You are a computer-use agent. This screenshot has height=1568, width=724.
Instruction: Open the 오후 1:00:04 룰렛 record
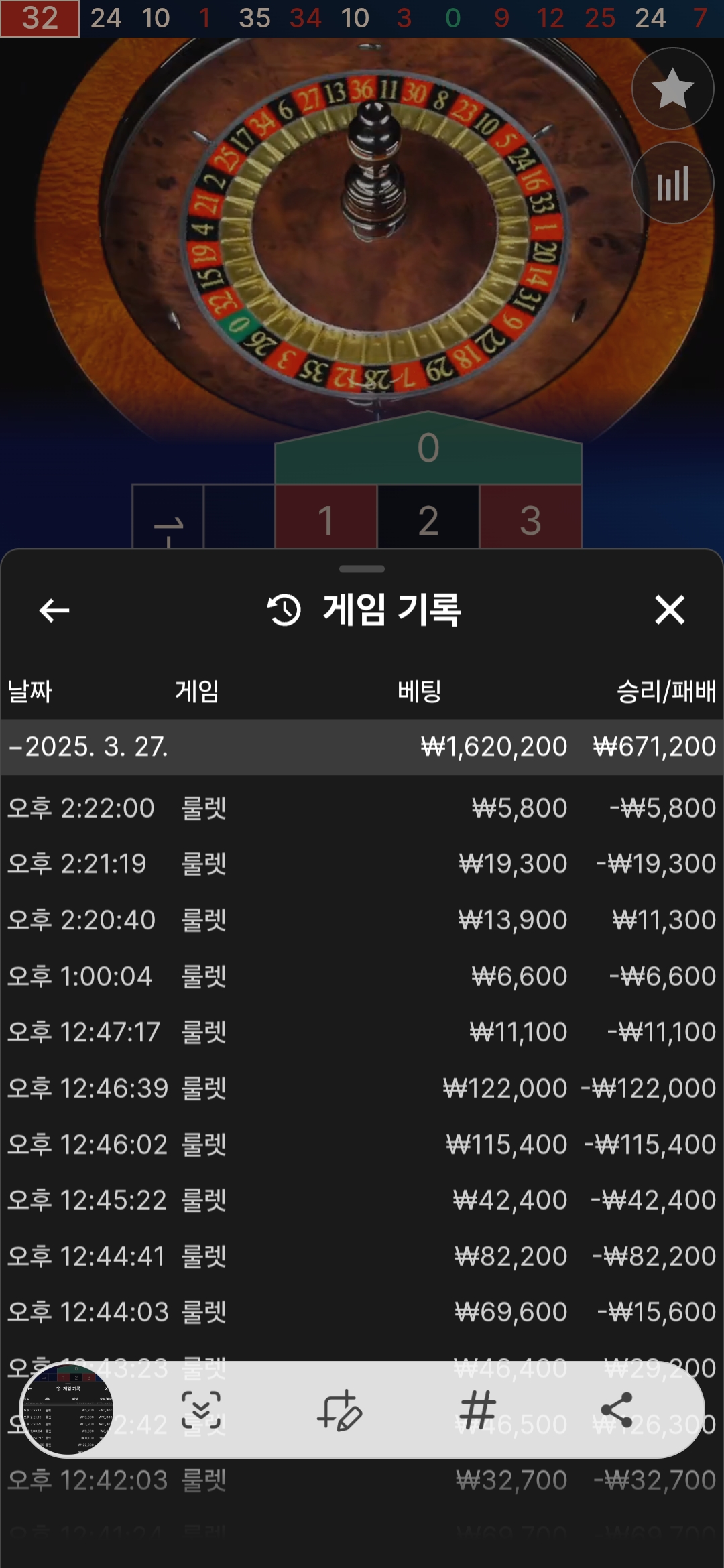click(362, 976)
